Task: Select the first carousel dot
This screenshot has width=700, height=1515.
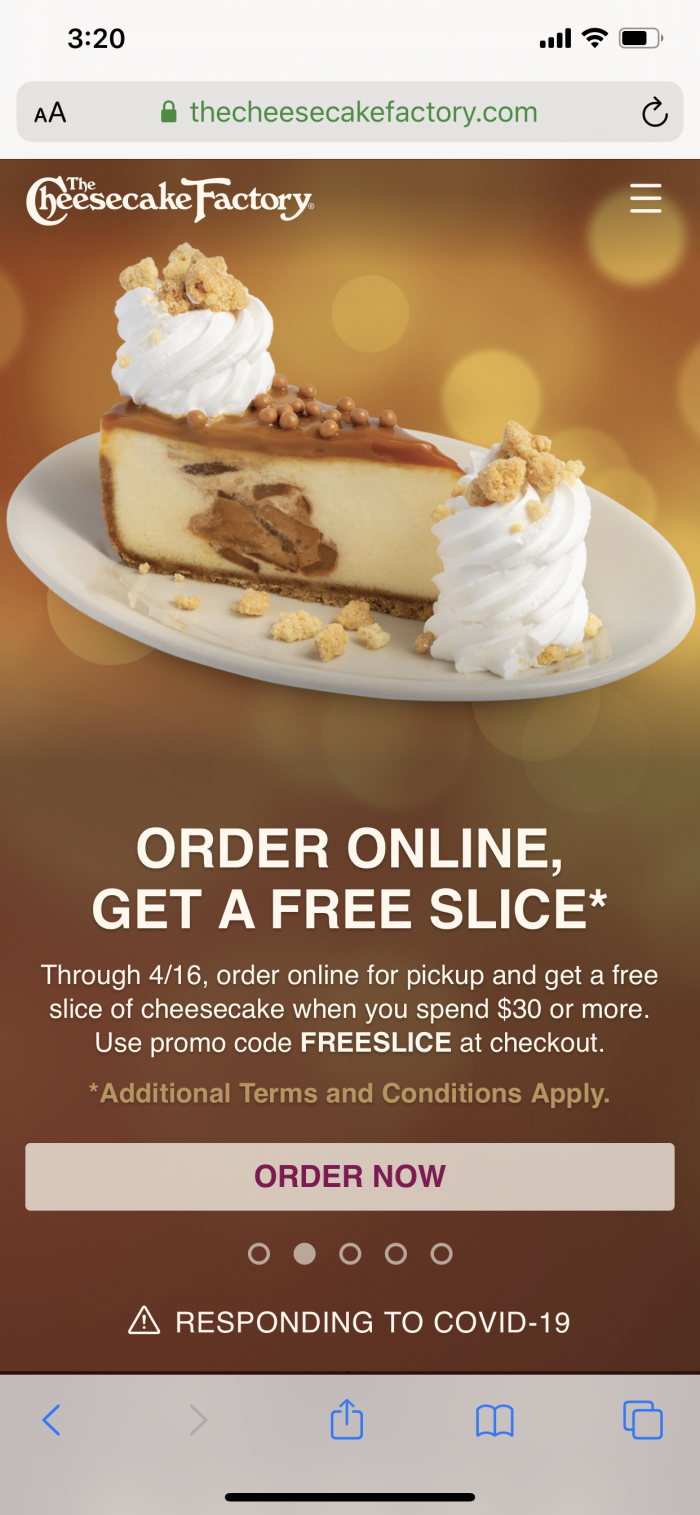Action: (259, 1253)
